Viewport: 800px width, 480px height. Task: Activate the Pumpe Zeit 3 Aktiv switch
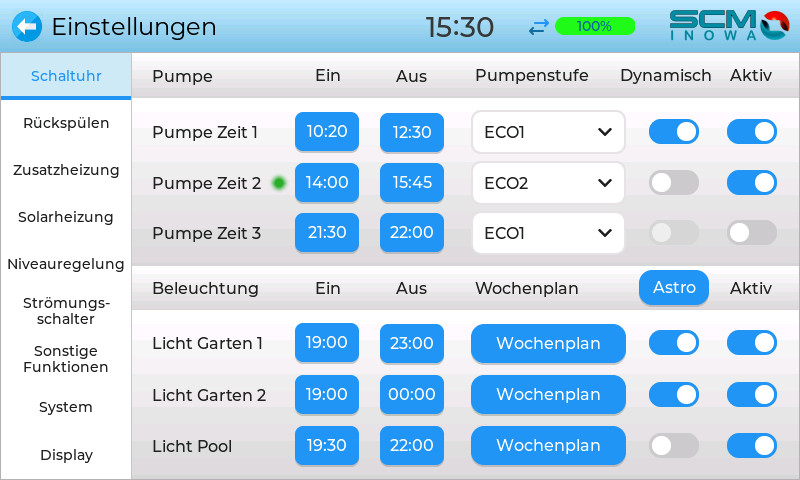coord(751,233)
